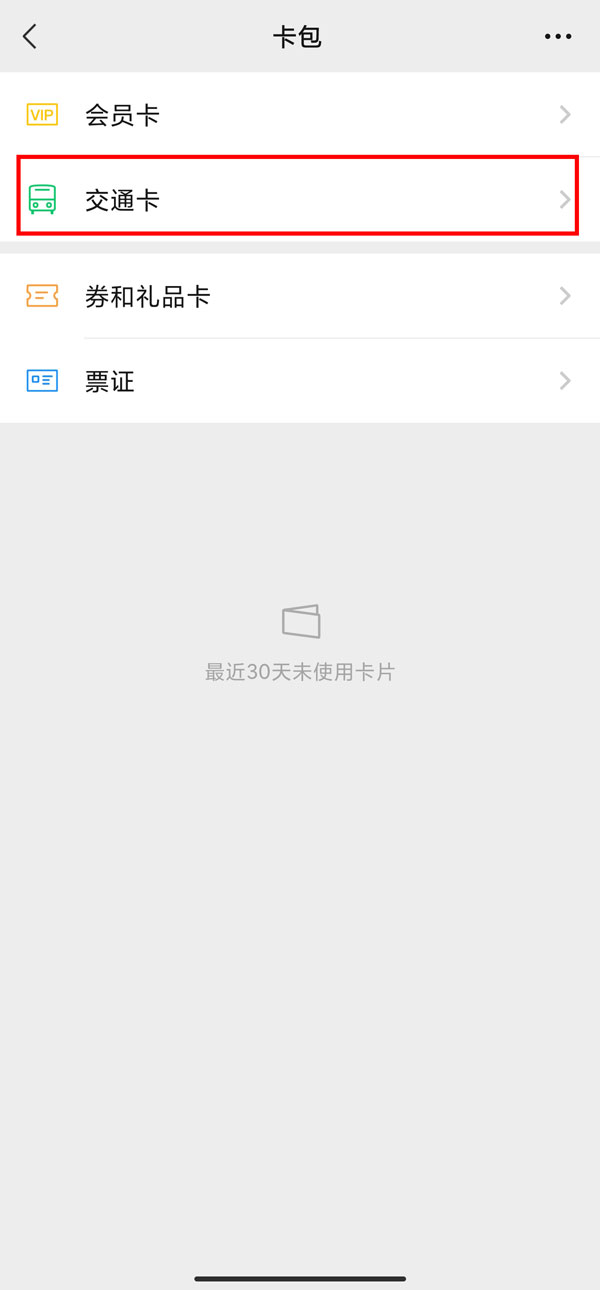Select the 交通卡 row
The height and width of the screenshot is (1290, 600).
(300, 200)
